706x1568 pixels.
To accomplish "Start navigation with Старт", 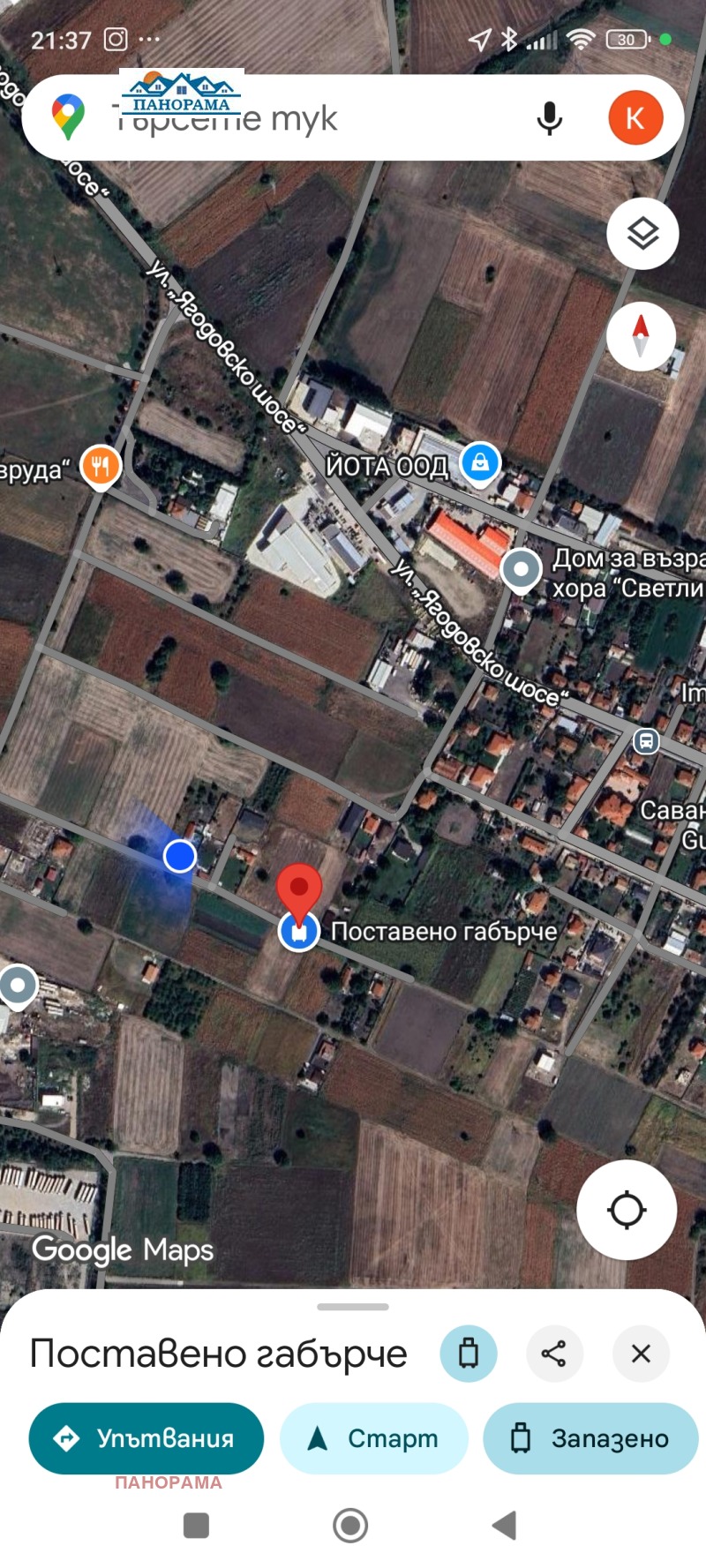I will point(373,1438).
